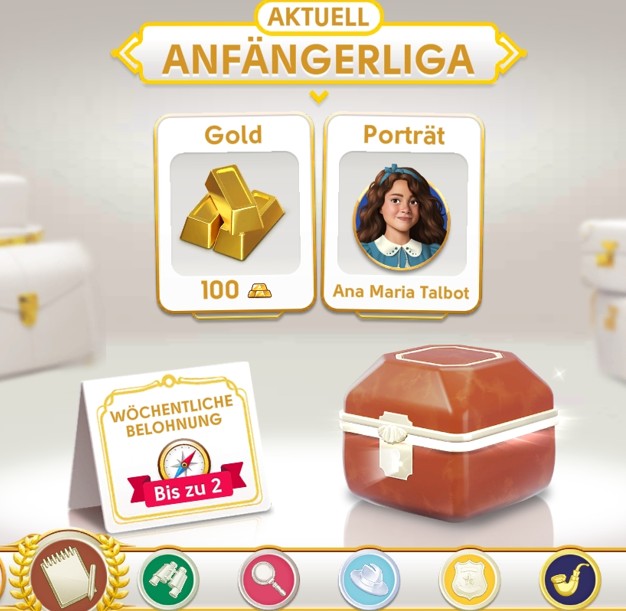View the Ana Maria Talbot portrait reward
The width and height of the screenshot is (626, 611).
click(x=402, y=212)
